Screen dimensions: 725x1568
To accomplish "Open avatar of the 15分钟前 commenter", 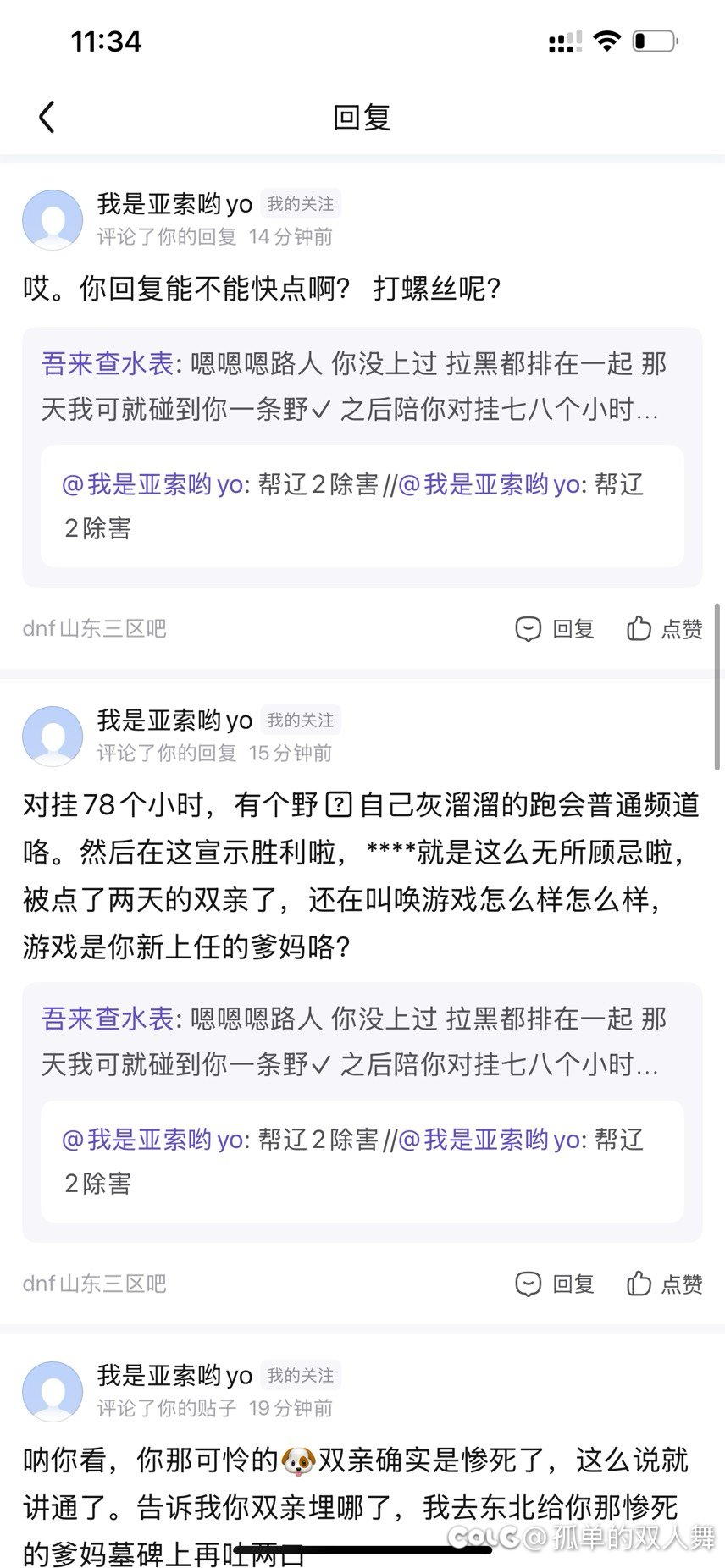I will (53, 736).
